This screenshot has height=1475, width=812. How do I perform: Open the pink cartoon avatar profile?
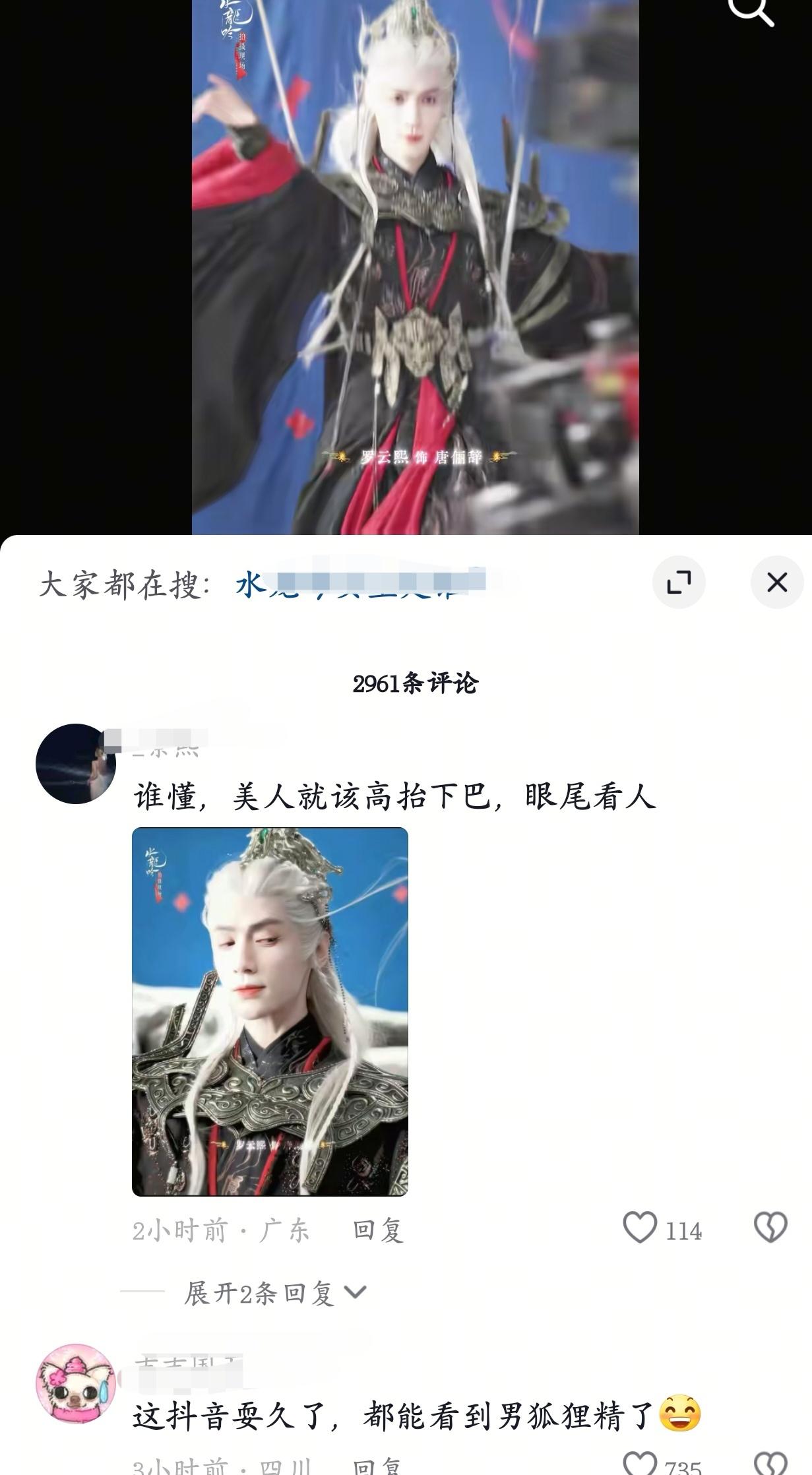pyautogui.click(x=75, y=1384)
